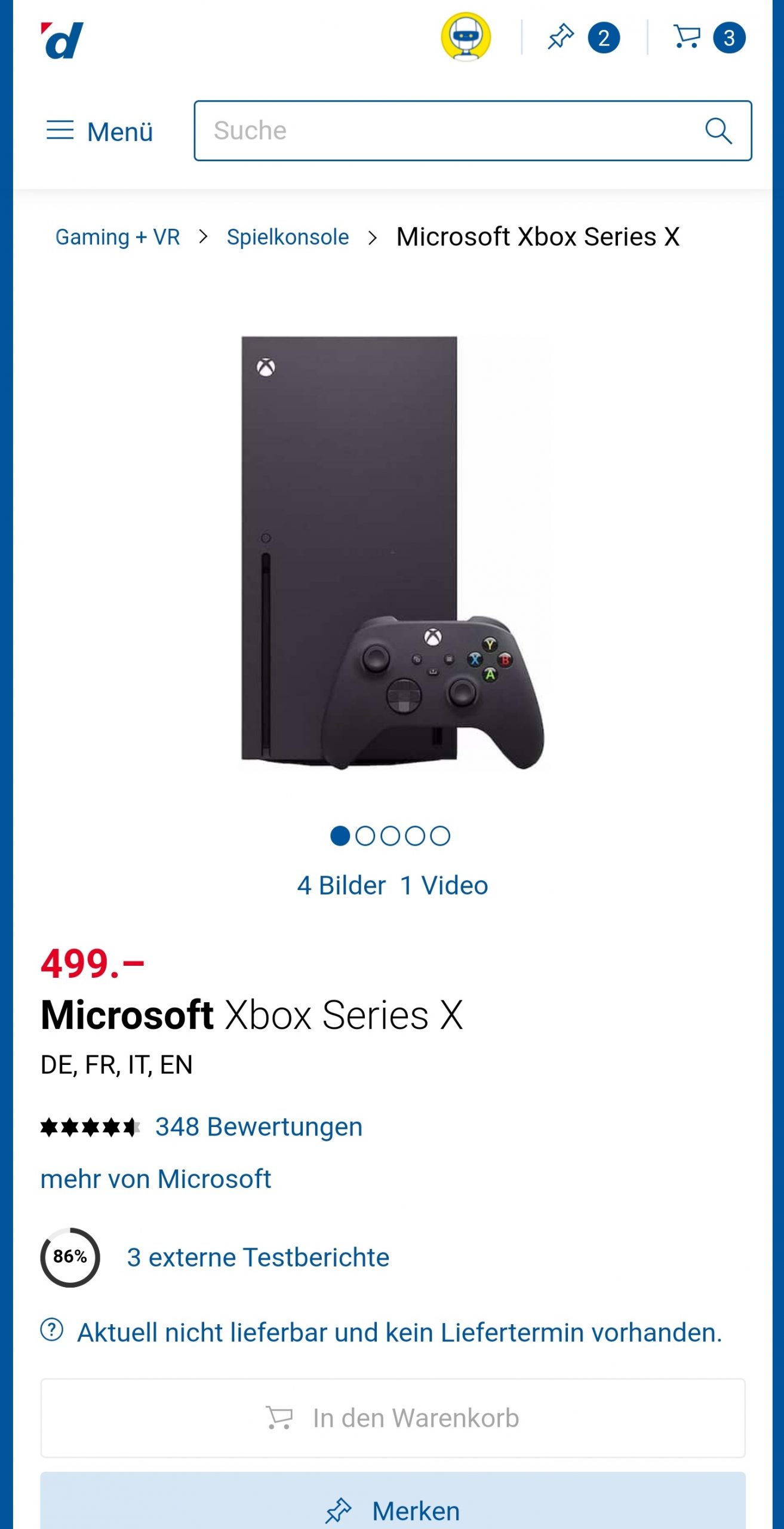
Task: Select the second image indicator dot
Action: click(365, 836)
